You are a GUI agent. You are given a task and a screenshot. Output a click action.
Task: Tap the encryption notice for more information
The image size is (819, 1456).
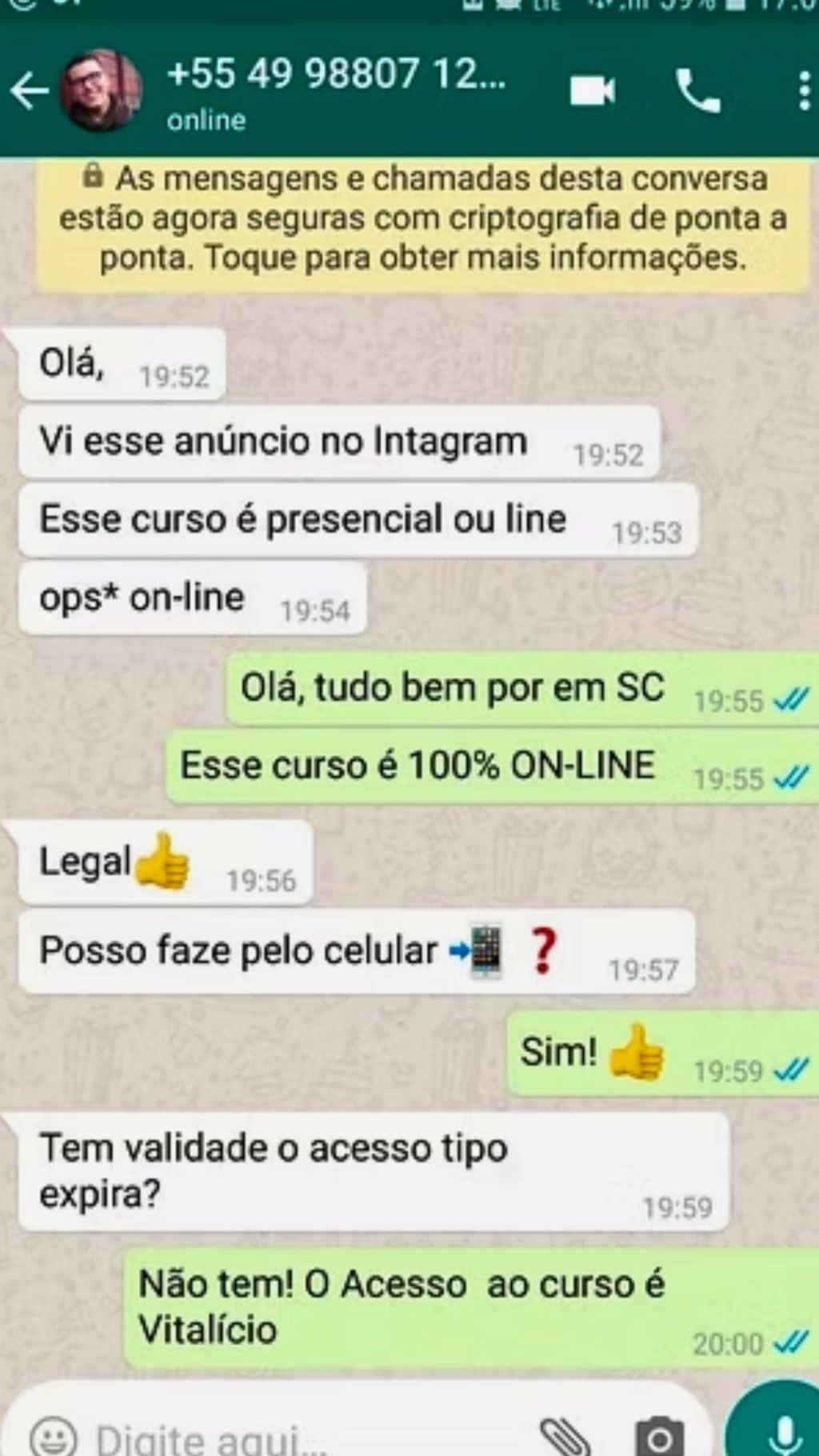[422, 219]
